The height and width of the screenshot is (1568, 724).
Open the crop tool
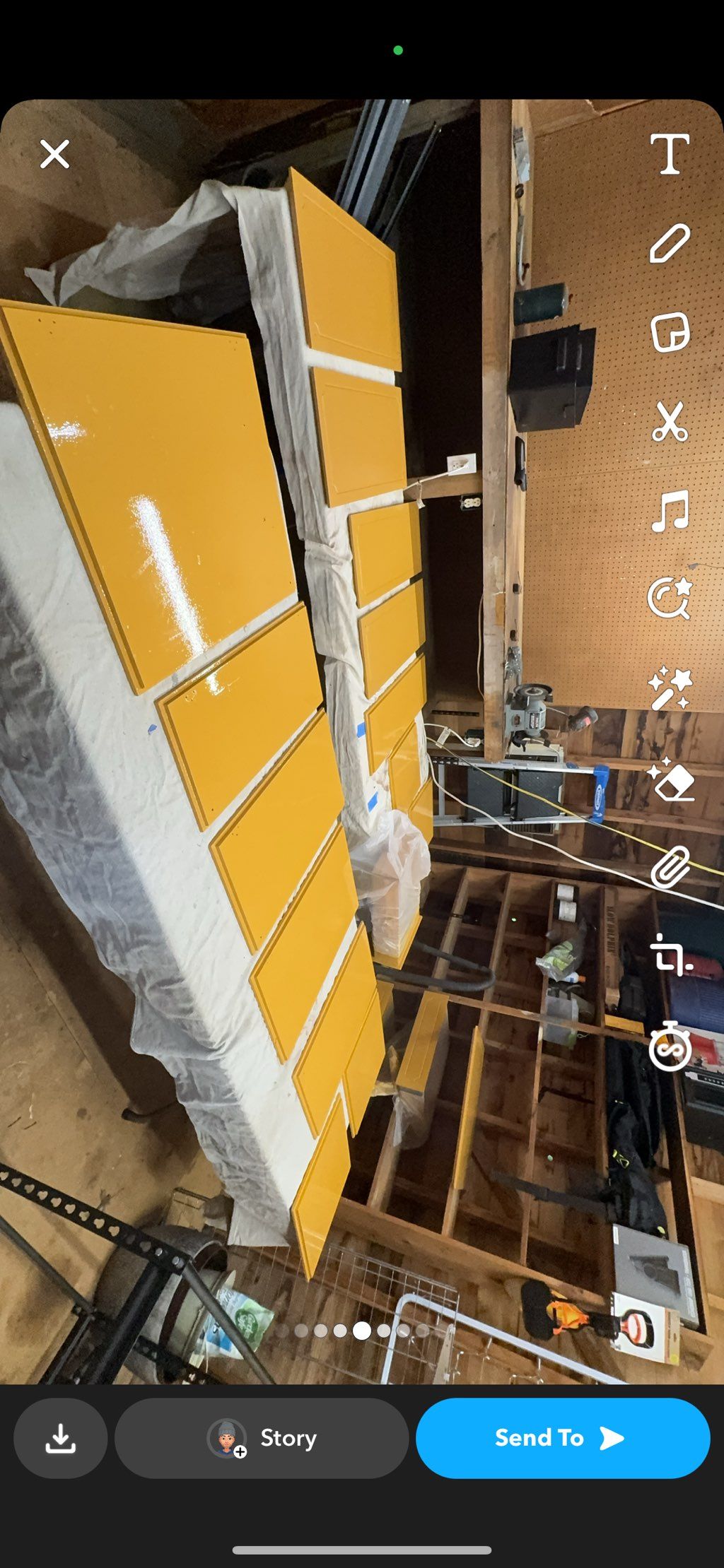(669, 955)
